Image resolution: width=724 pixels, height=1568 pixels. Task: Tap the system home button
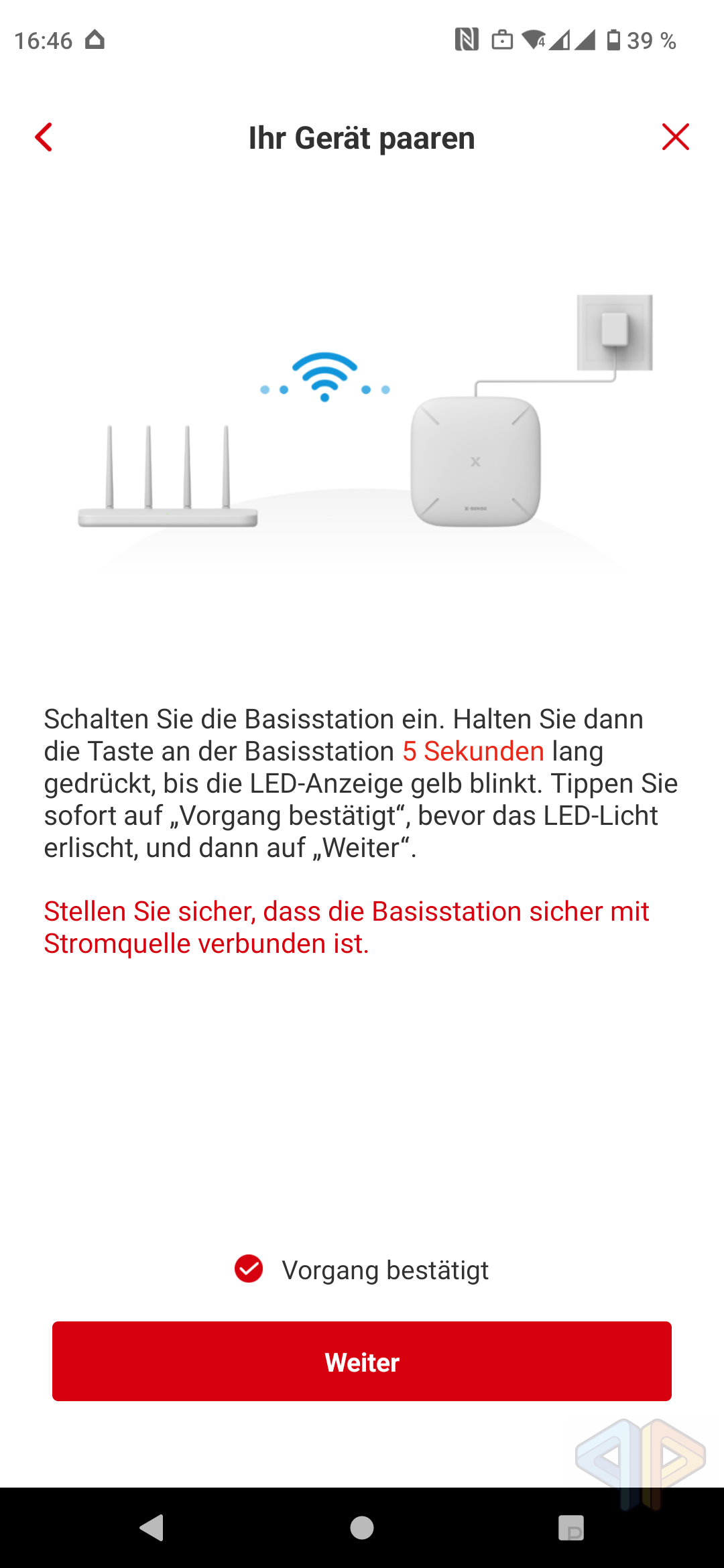[x=362, y=1528]
